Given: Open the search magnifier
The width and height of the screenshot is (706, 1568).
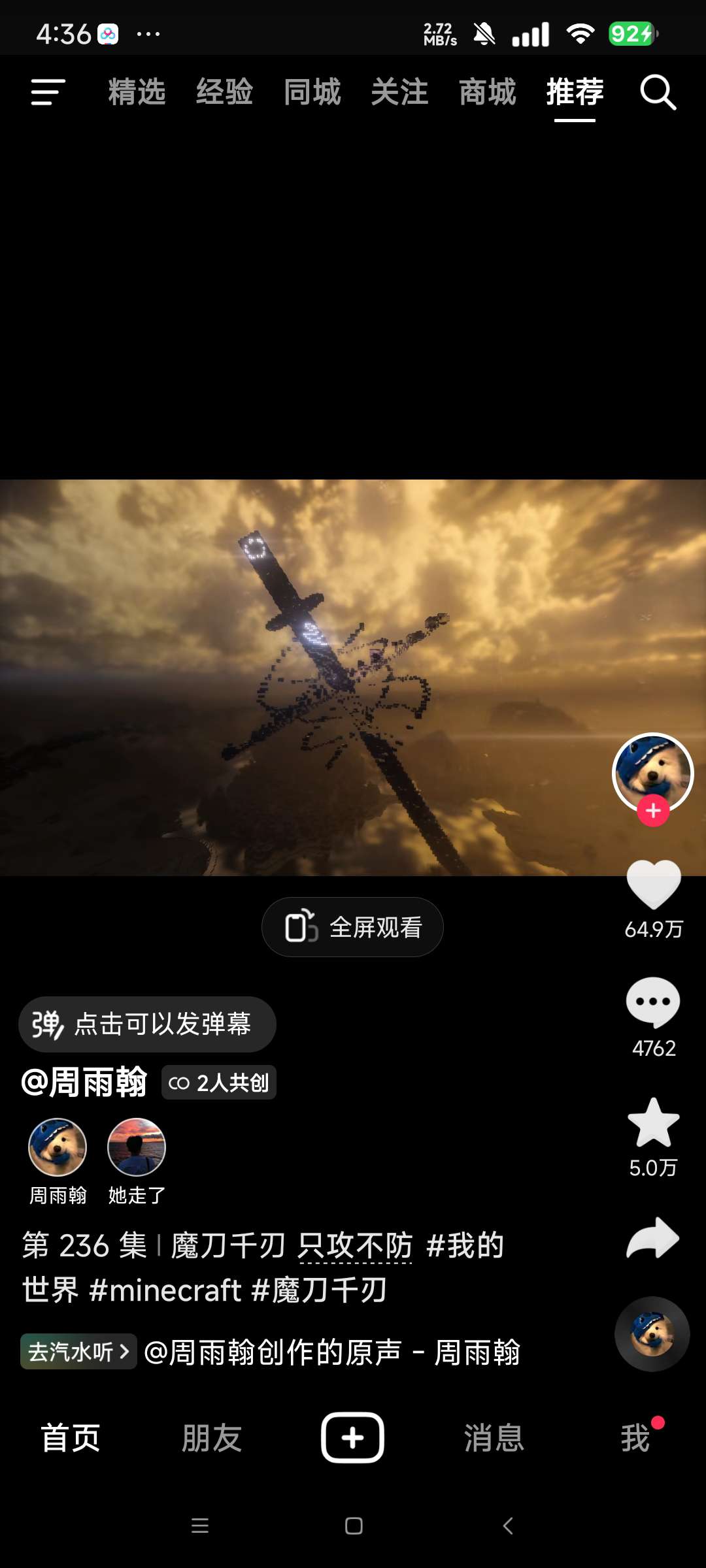Looking at the screenshot, I should click(658, 92).
